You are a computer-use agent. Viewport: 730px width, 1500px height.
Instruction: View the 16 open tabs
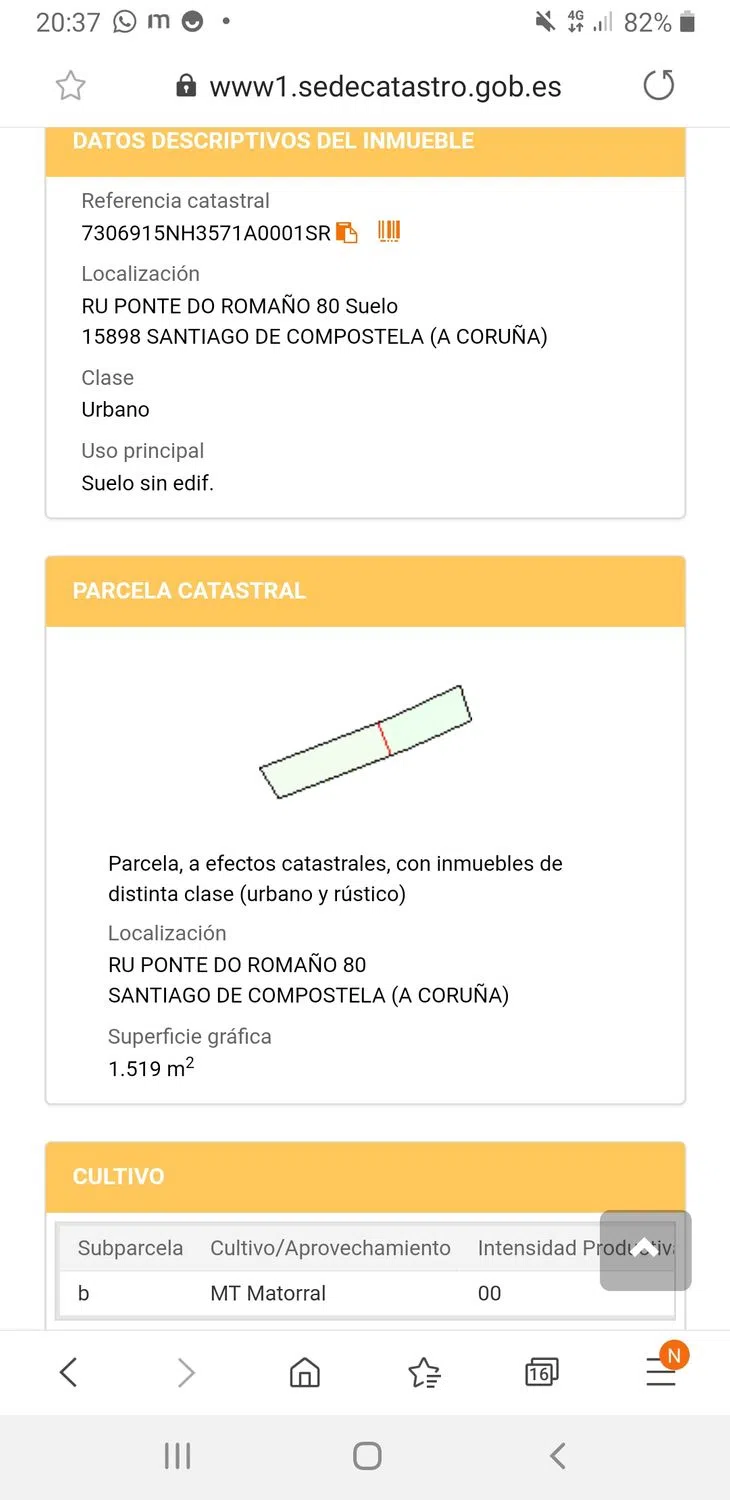click(541, 1373)
